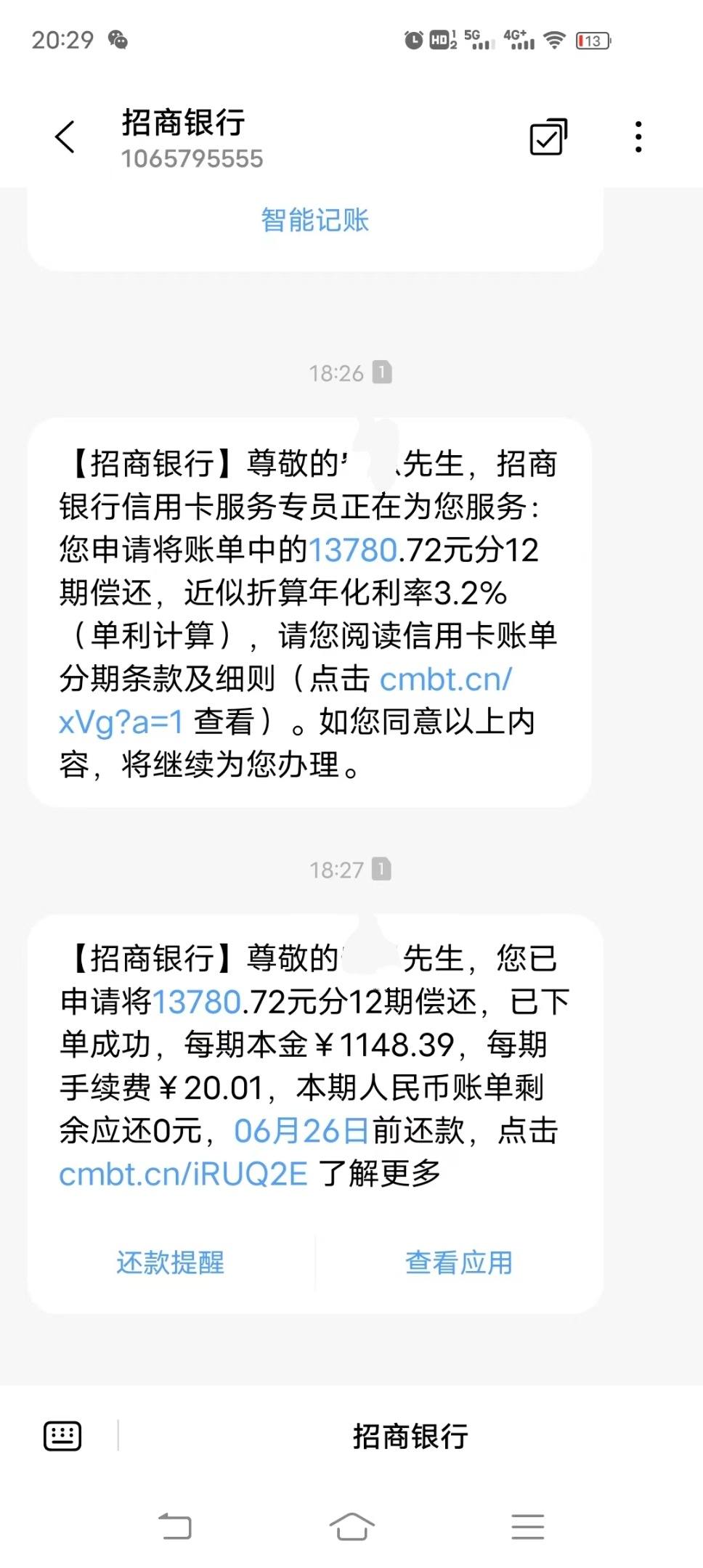Open the three-dot overflow menu
Viewport: 703px width, 1568px height.
coord(638,136)
